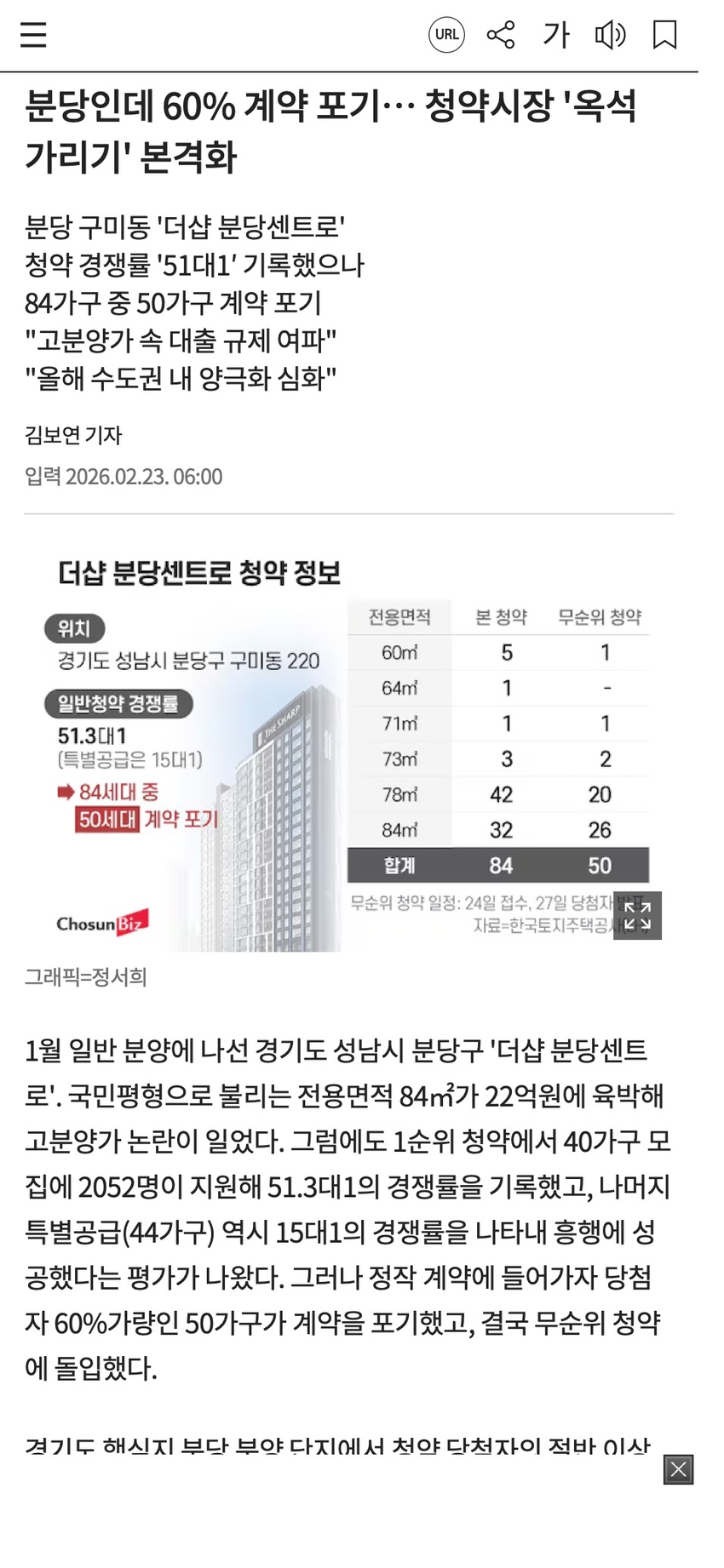This screenshot has width=724, height=1568.
Task: Expand the 더샵 분당센트로 infographic fullscreen
Action: [637, 916]
